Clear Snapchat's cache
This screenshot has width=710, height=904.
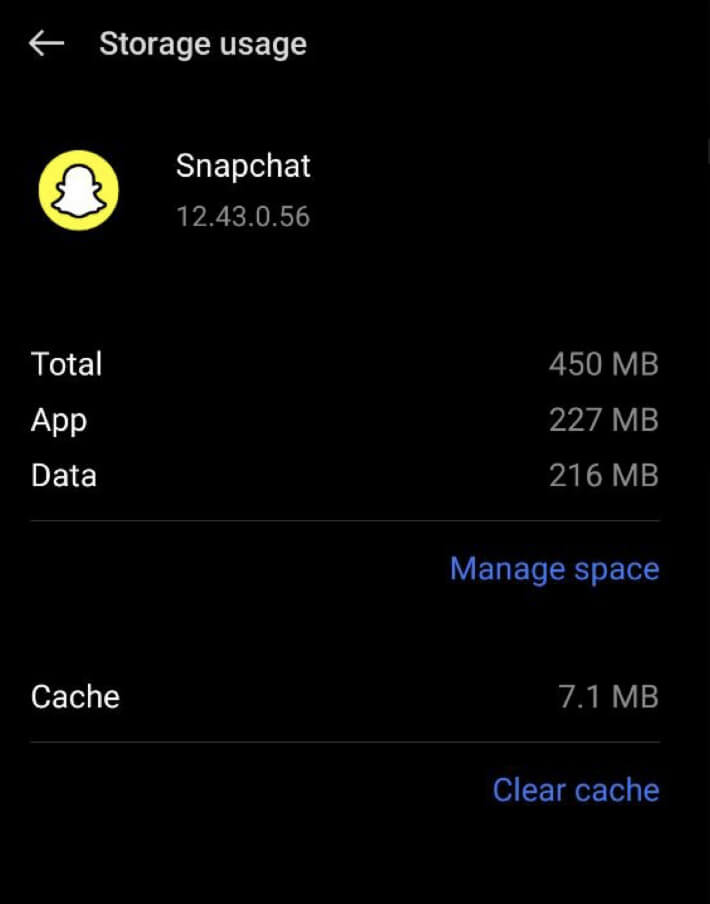coord(575,790)
